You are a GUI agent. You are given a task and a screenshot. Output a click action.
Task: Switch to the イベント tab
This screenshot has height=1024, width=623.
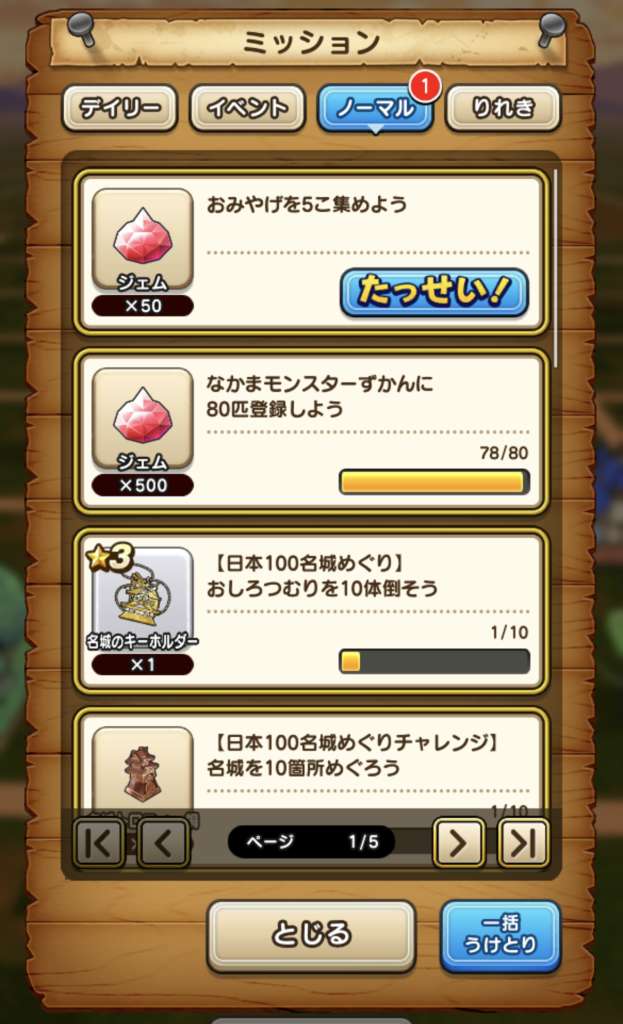[x=247, y=108]
